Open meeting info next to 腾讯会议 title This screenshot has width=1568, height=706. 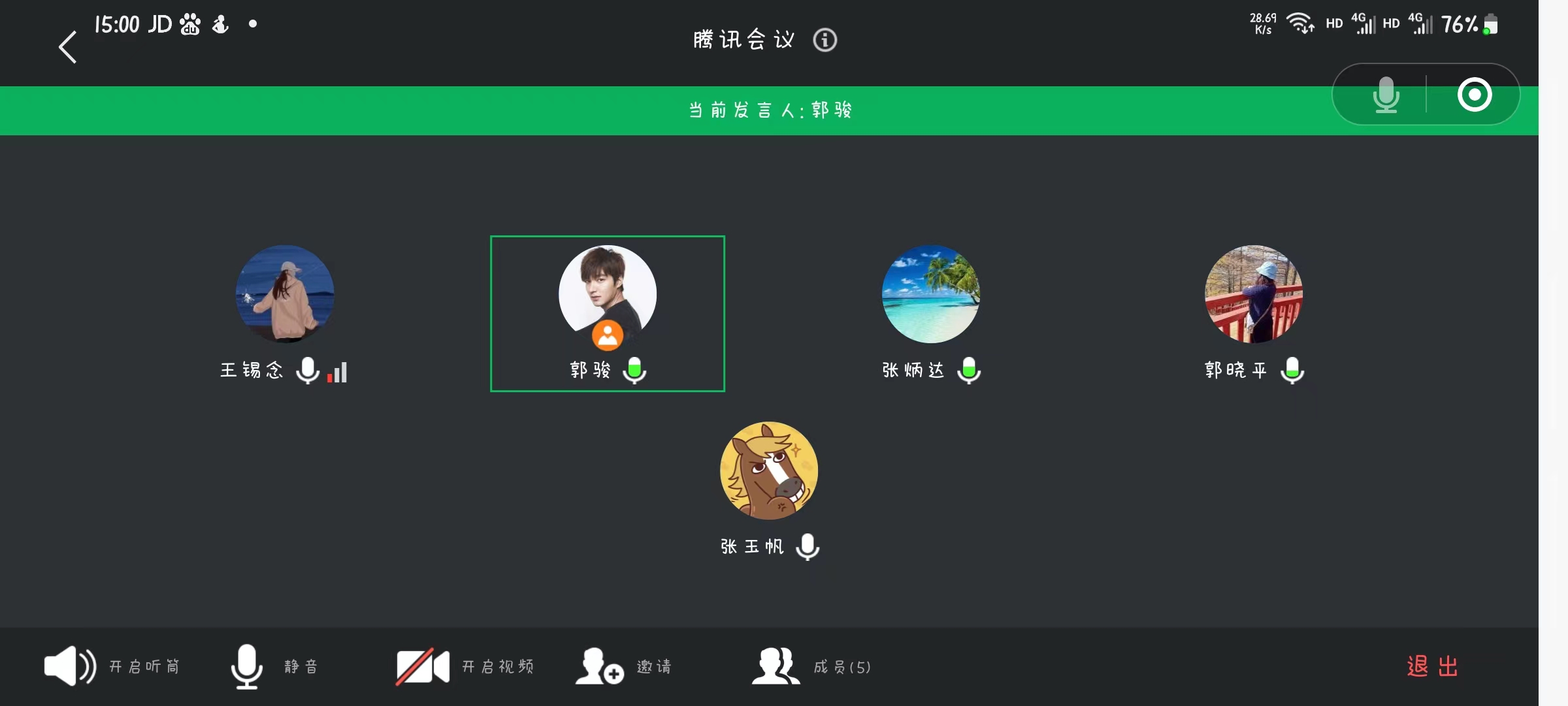point(825,40)
